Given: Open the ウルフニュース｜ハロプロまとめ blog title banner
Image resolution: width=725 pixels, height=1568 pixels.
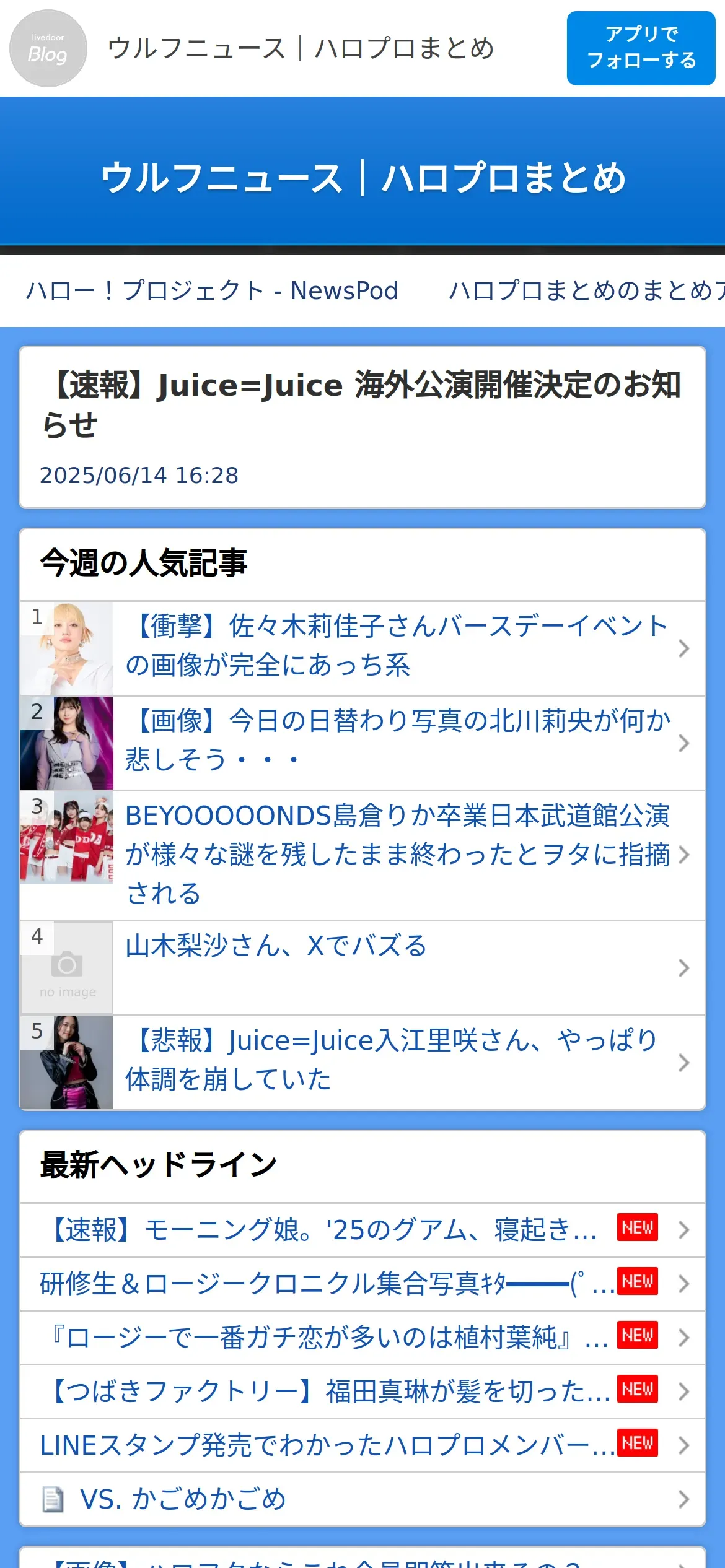Looking at the screenshot, I should point(362,178).
